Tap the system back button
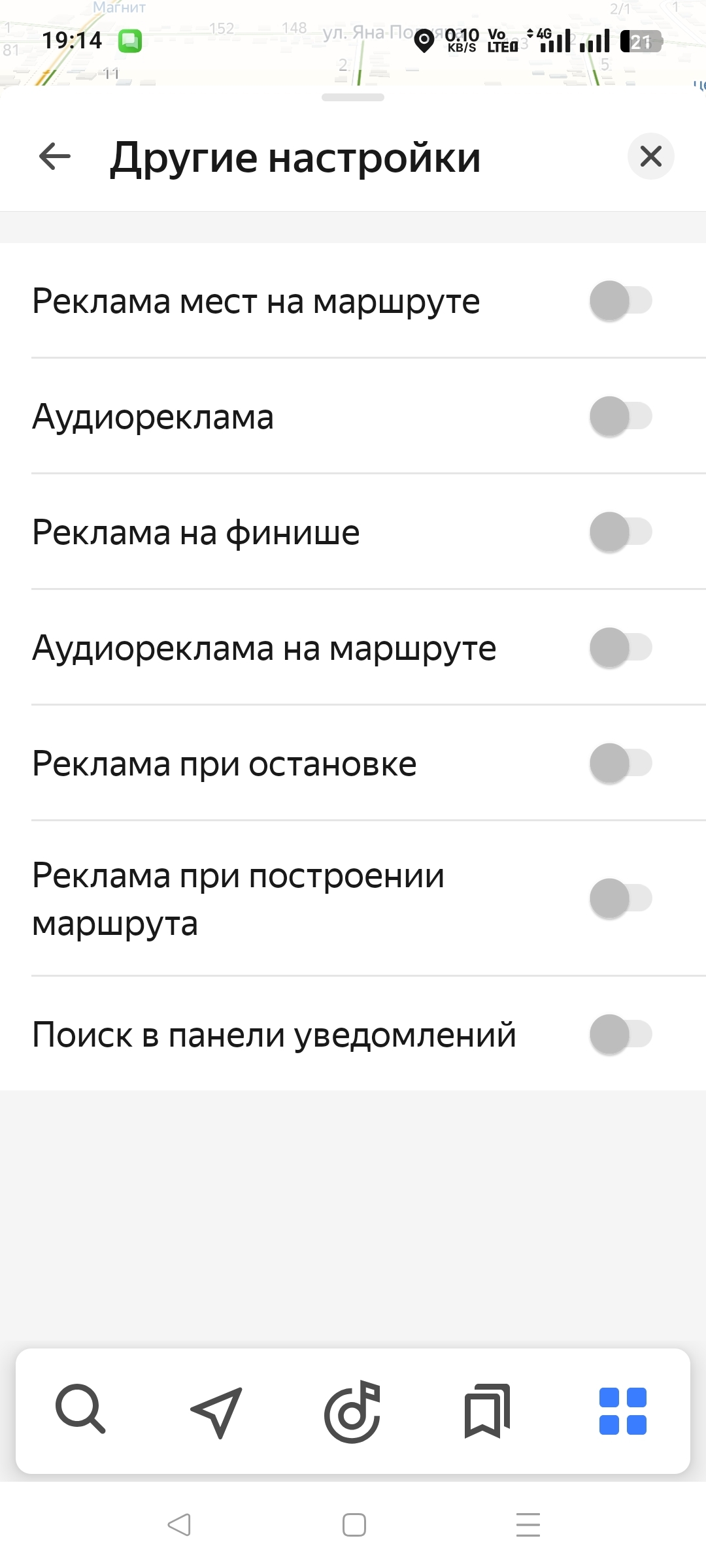 (179, 1525)
